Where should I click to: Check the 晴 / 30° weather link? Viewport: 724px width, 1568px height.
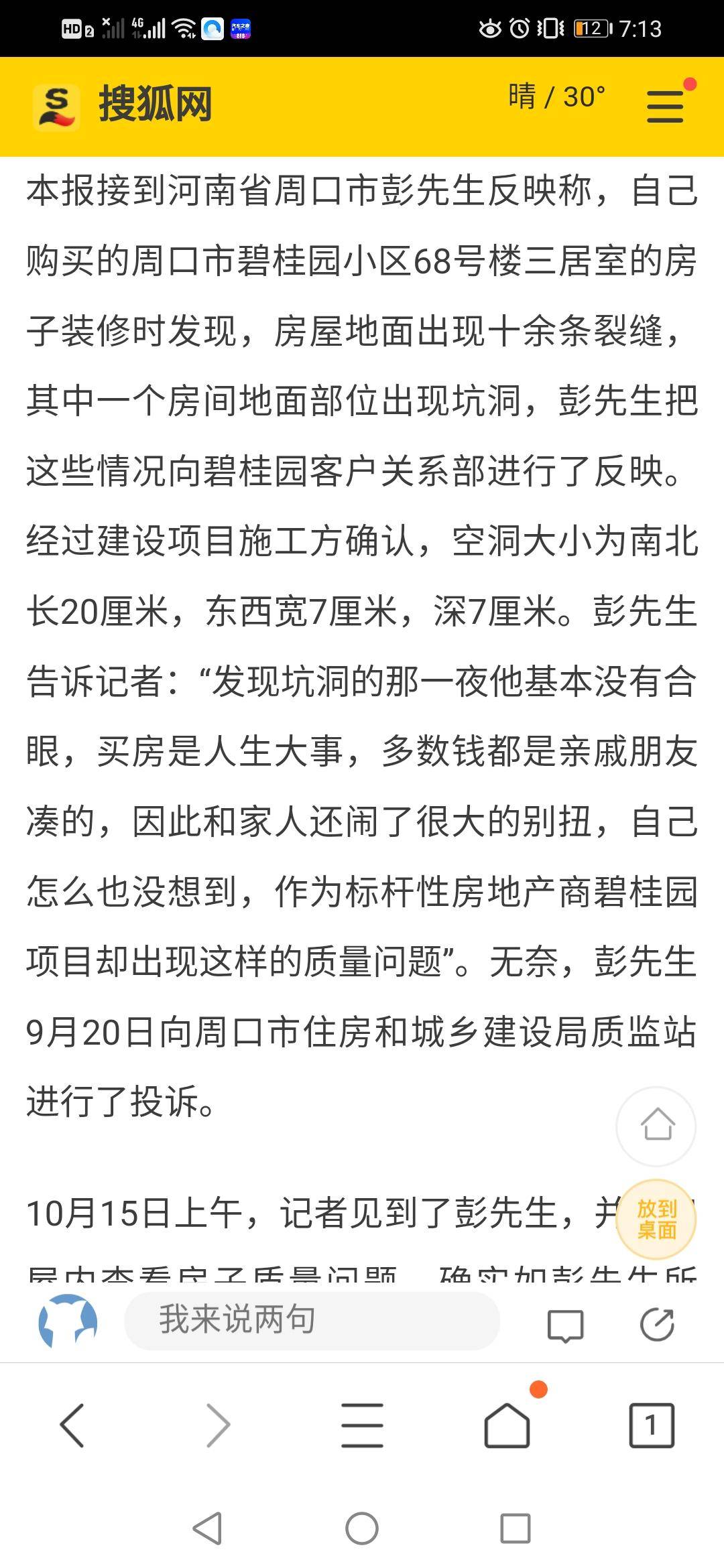556,97
